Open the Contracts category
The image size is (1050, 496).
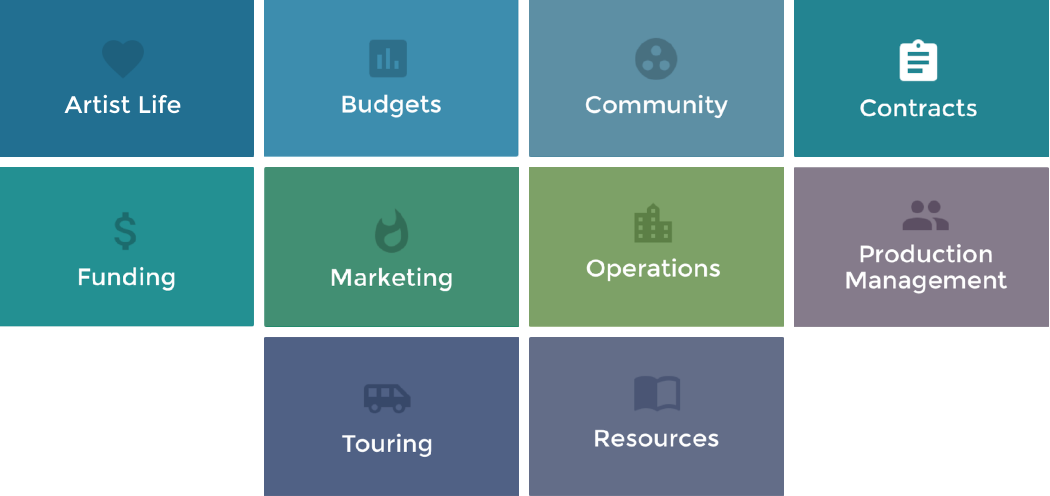[920, 78]
